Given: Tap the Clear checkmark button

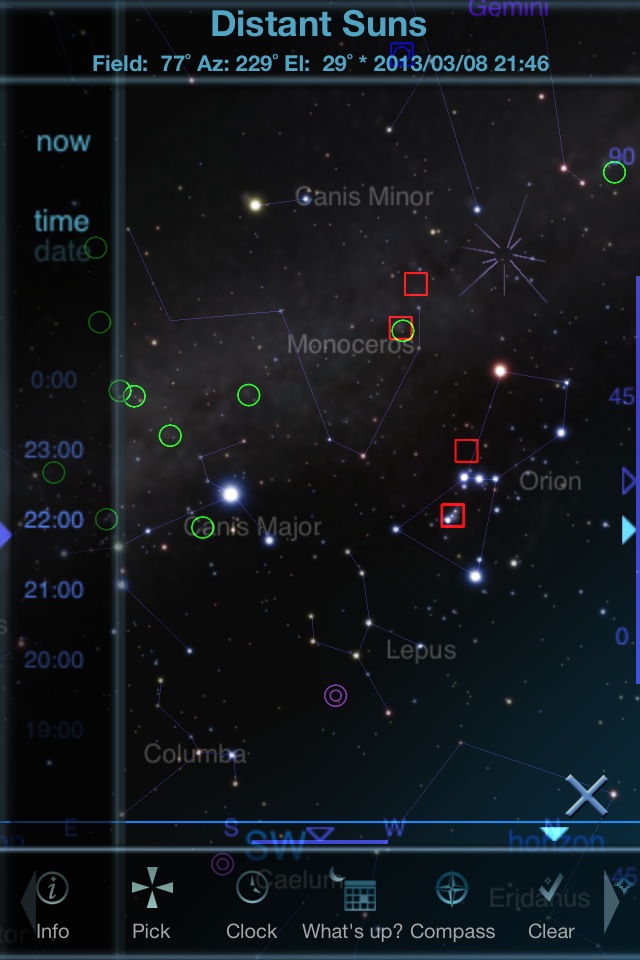Looking at the screenshot, I should point(551,905).
